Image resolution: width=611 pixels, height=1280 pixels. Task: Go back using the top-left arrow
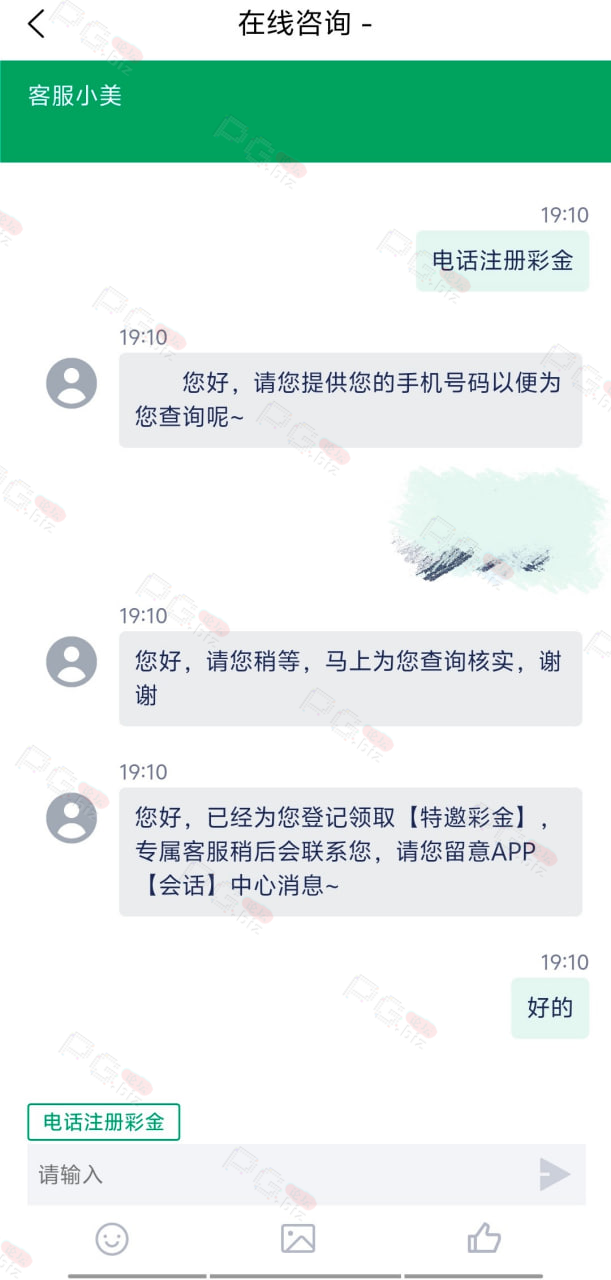(37, 24)
